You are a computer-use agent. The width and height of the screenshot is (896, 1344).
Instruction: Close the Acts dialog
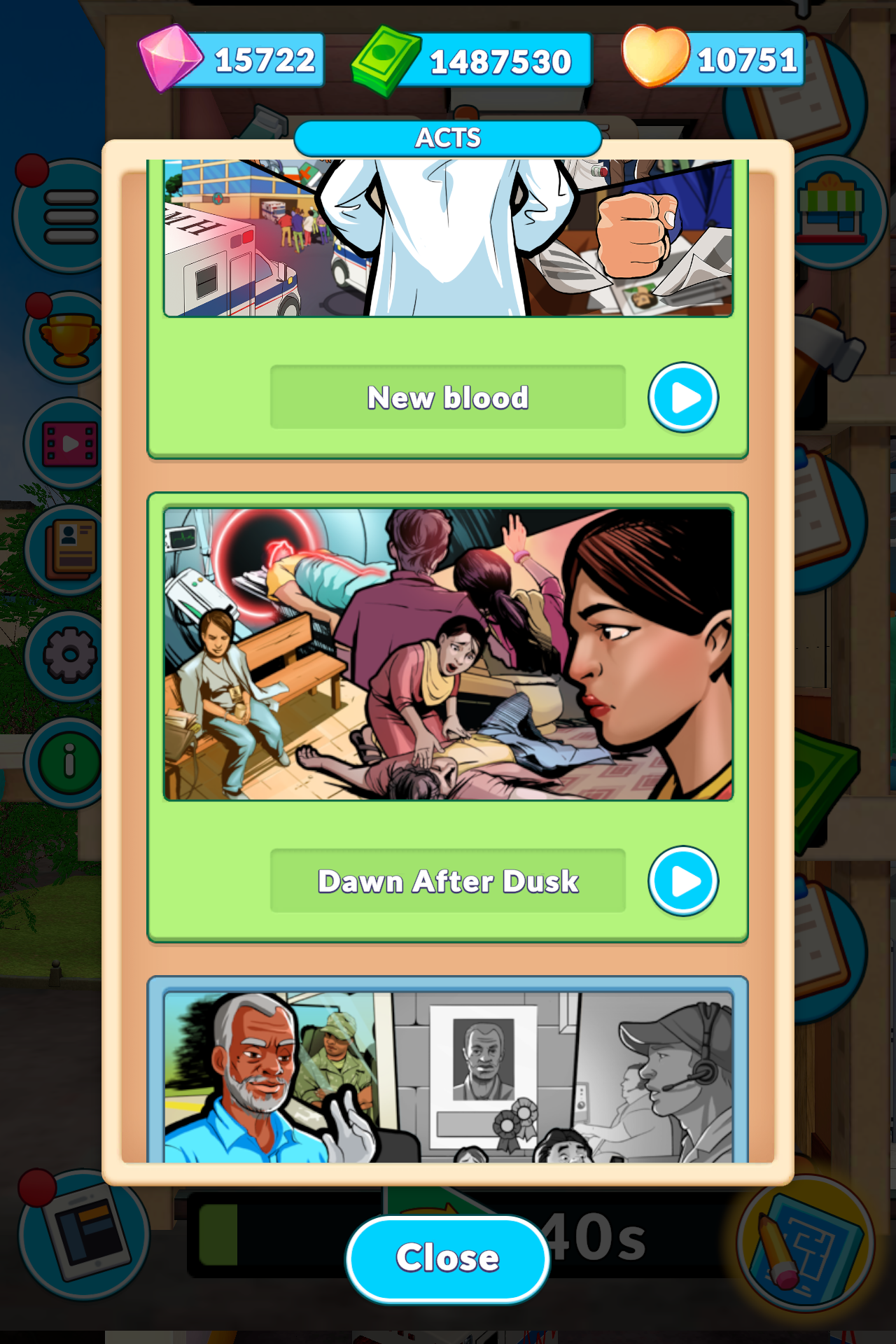pyautogui.click(x=447, y=1258)
